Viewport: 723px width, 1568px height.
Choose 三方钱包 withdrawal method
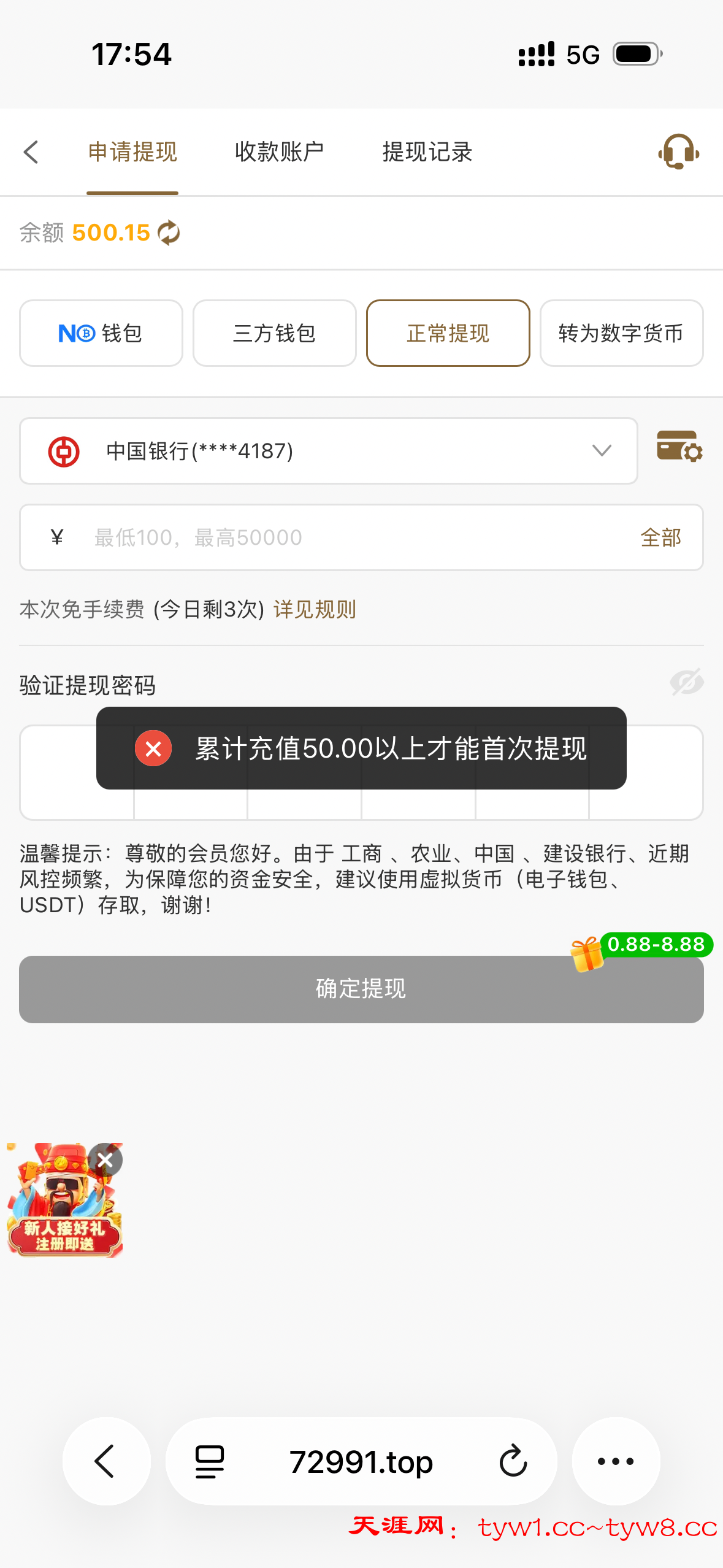[274, 333]
